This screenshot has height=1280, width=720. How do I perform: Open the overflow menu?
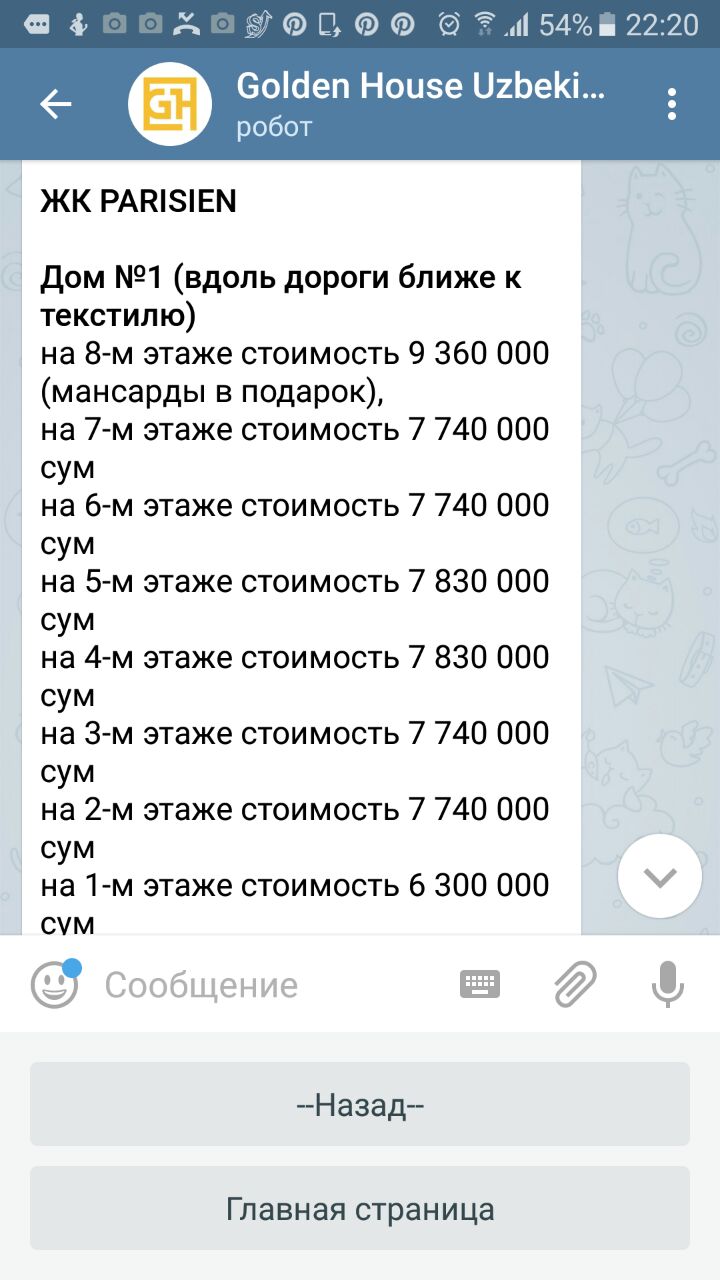pyautogui.click(x=672, y=104)
